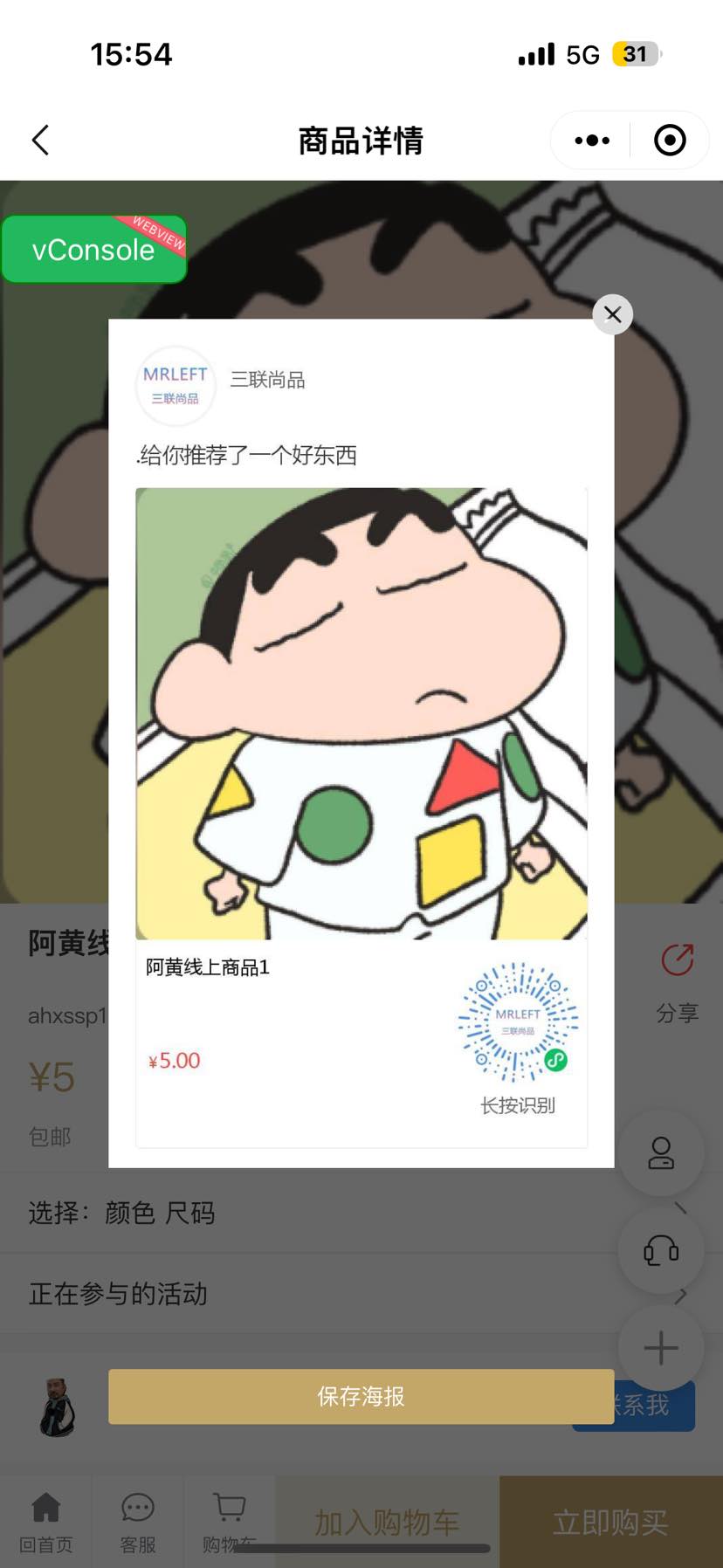Image resolution: width=723 pixels, height=1568 pixels.
Task: Add the item via 加入购物车
Action: click(387, 1522)
